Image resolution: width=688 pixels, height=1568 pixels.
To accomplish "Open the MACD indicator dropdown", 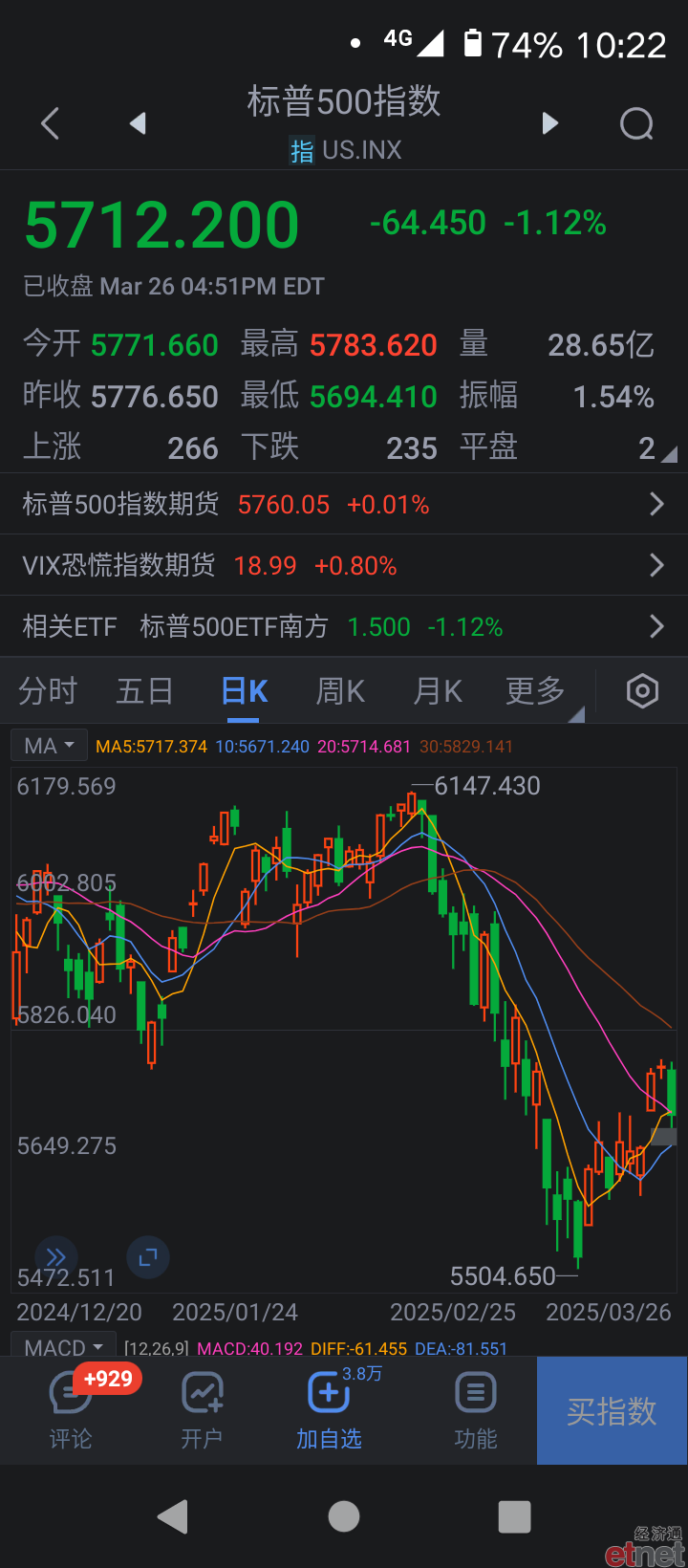I will 63,1346.
